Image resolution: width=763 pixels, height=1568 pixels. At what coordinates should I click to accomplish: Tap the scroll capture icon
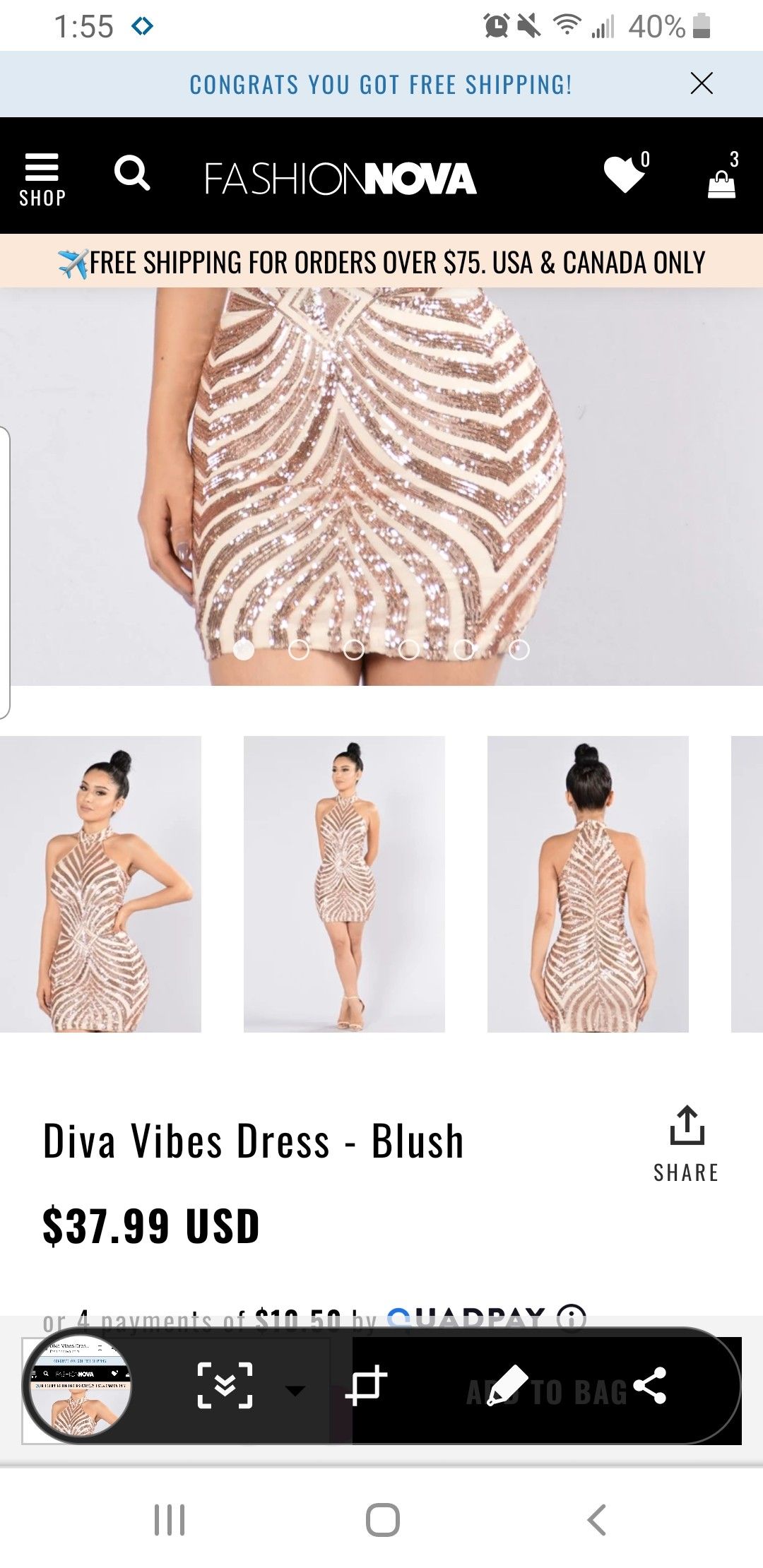click(x=225, y=1386)
